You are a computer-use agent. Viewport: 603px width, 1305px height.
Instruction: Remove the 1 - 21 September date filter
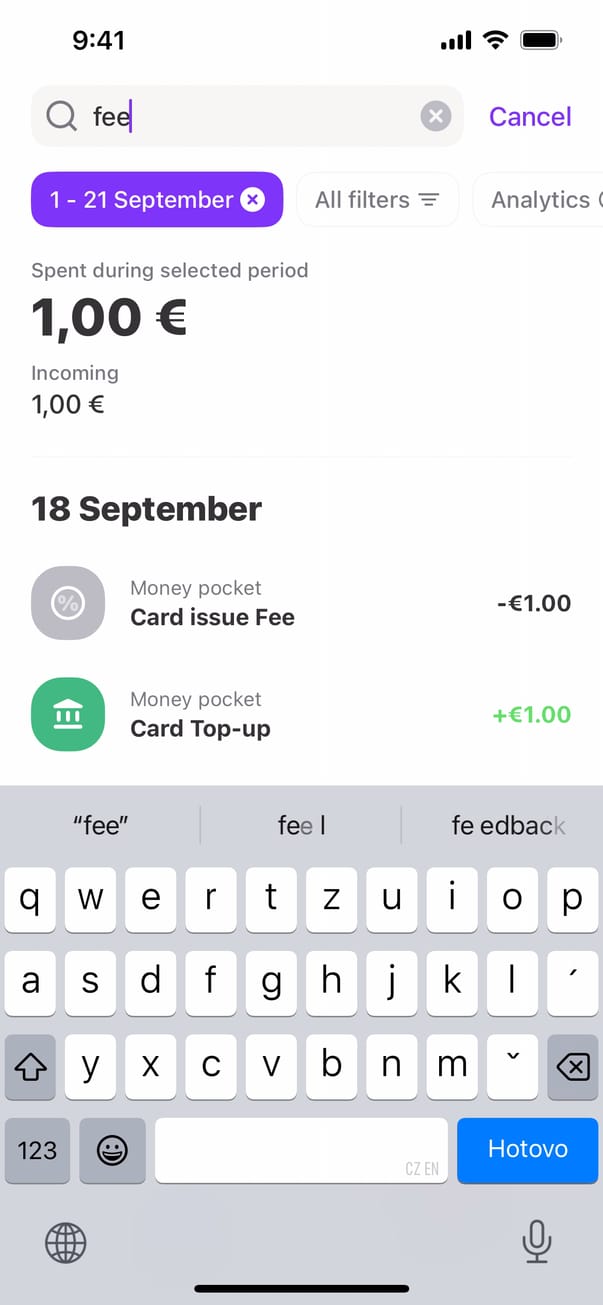point(254,200)
